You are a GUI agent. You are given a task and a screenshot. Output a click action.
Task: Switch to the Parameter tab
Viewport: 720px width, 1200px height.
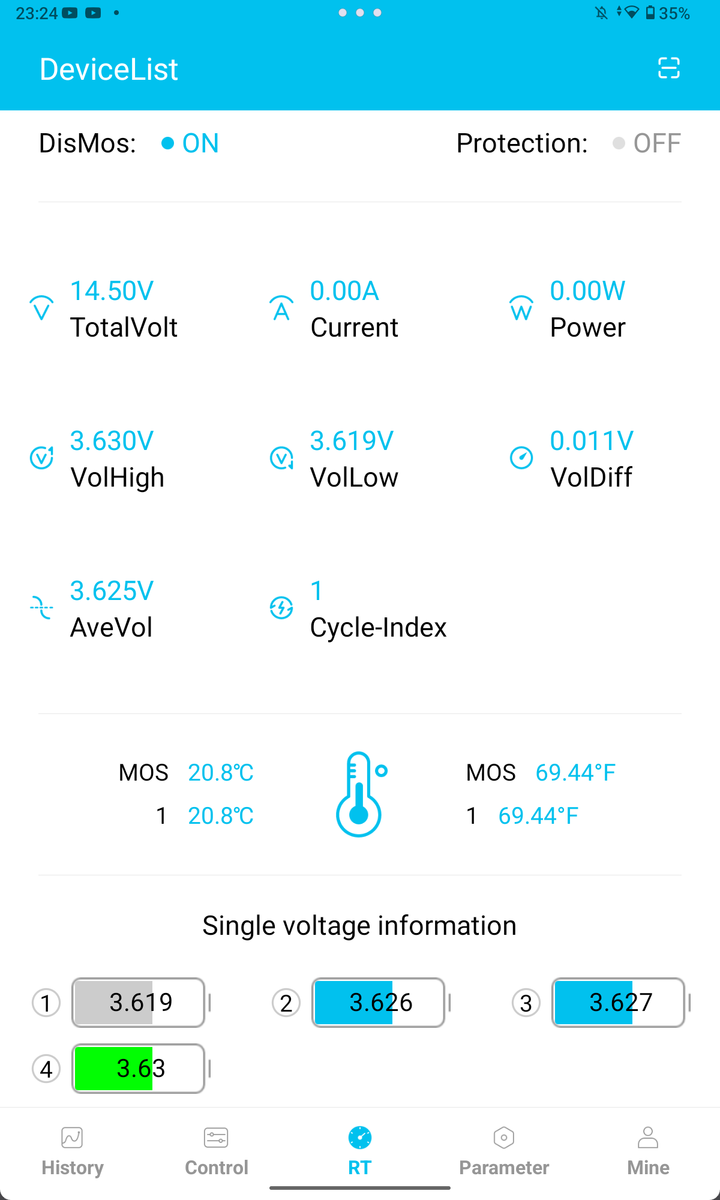point(504,1151)
